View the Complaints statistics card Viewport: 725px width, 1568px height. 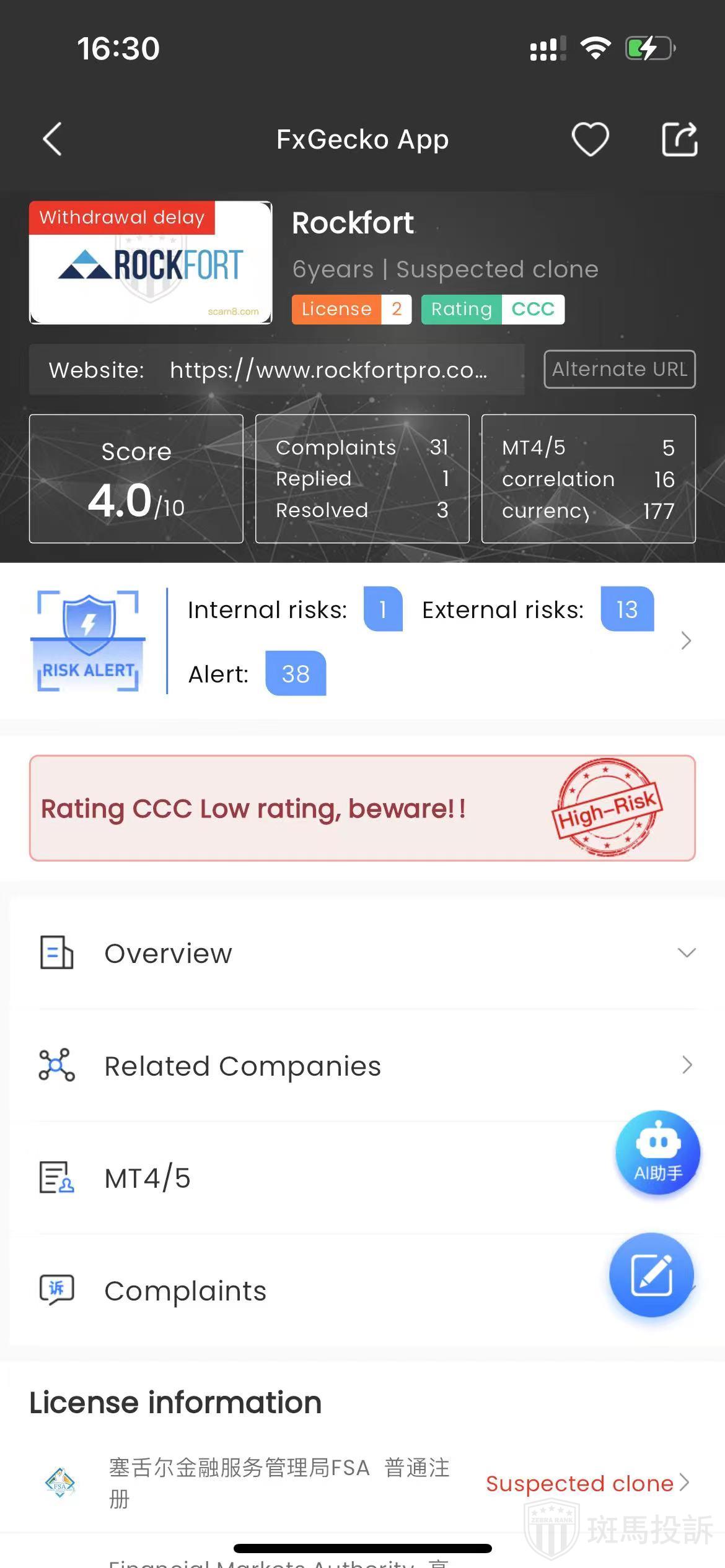[362, 479]
